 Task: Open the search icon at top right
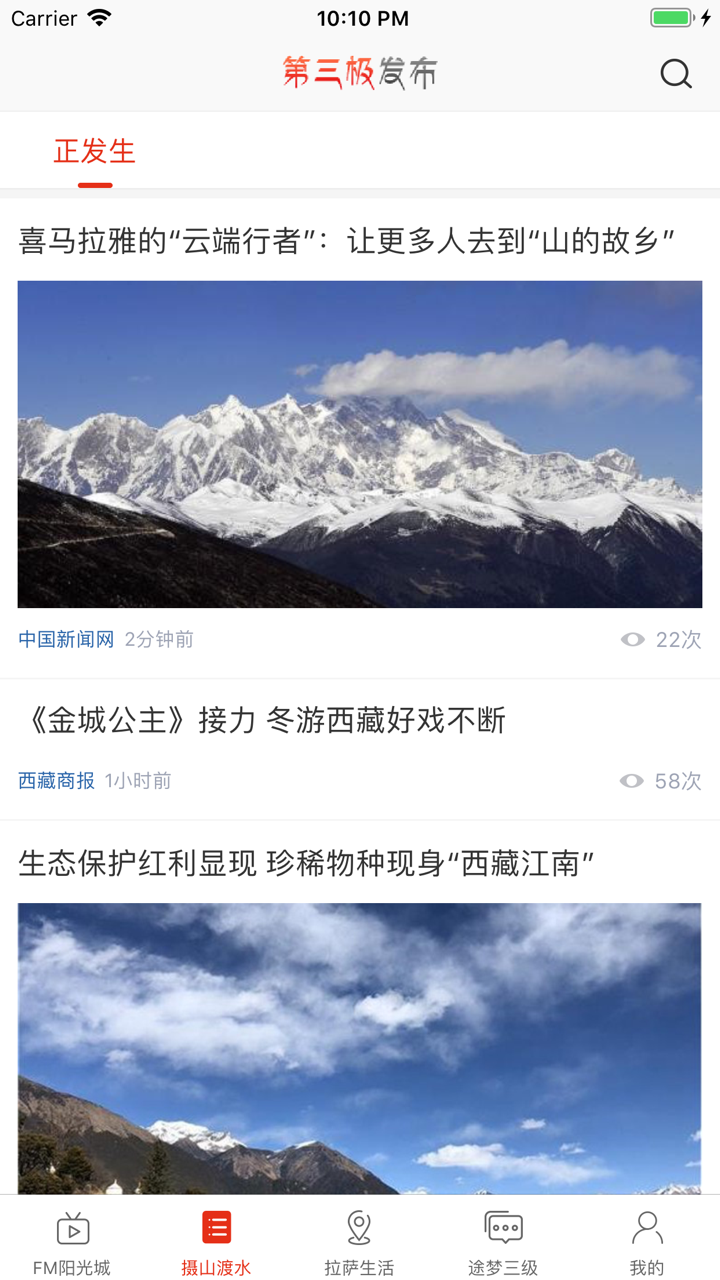point(676,73)
